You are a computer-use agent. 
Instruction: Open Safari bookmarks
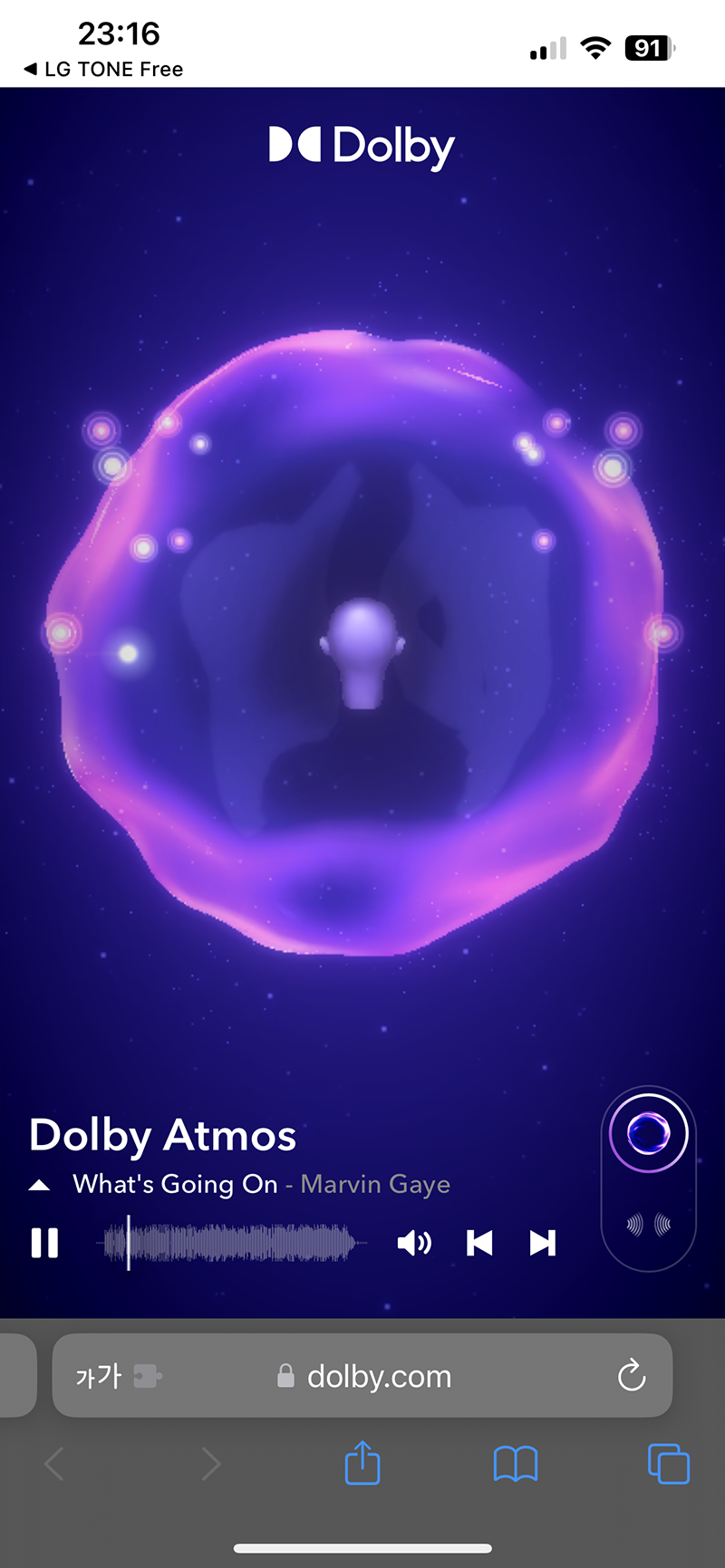(x=516, y=1463)
